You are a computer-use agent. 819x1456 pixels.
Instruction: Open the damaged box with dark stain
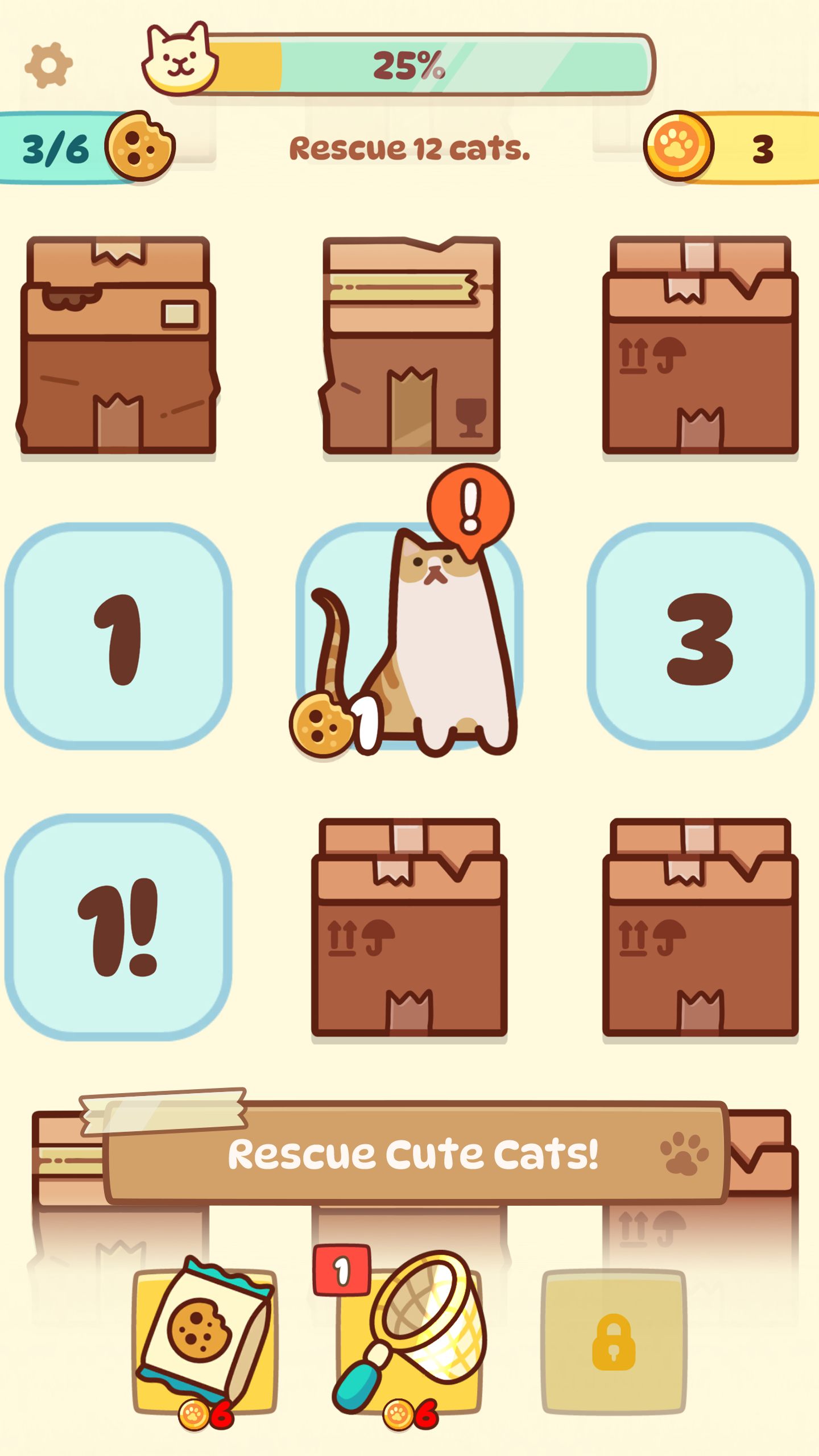click(x=118, y=345)
